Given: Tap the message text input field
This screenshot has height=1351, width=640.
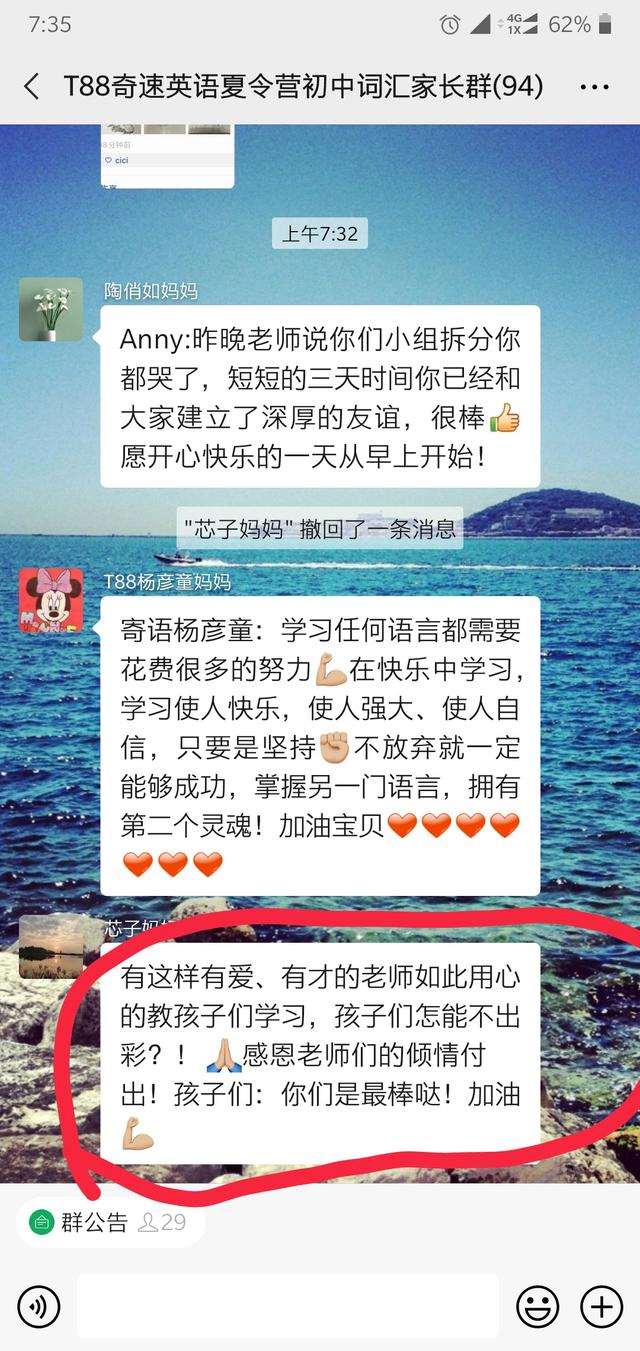Looking at the screenshot, I should coord(287,1305).
